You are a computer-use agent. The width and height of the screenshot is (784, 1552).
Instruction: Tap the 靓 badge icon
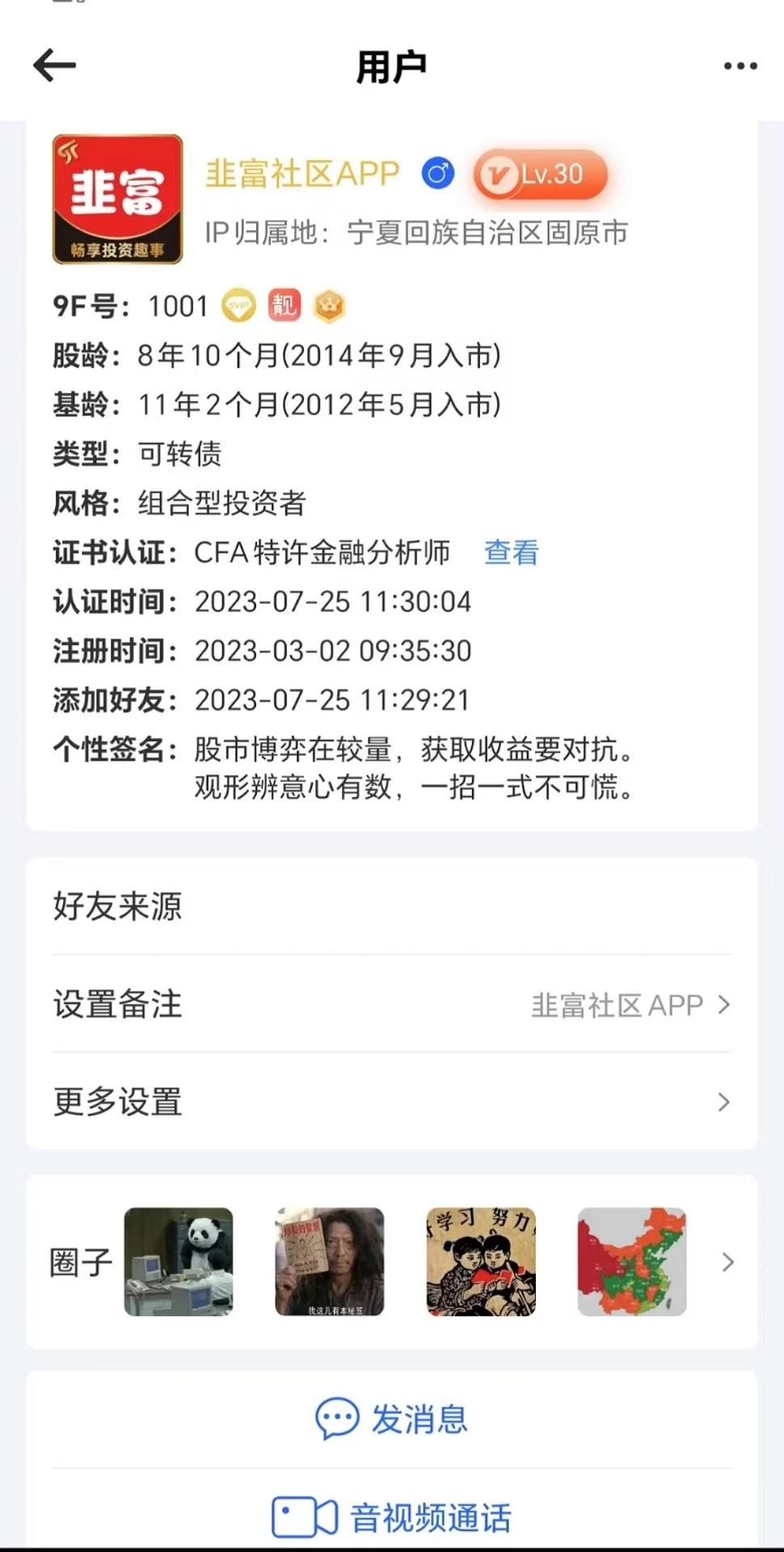coord(285,306)
